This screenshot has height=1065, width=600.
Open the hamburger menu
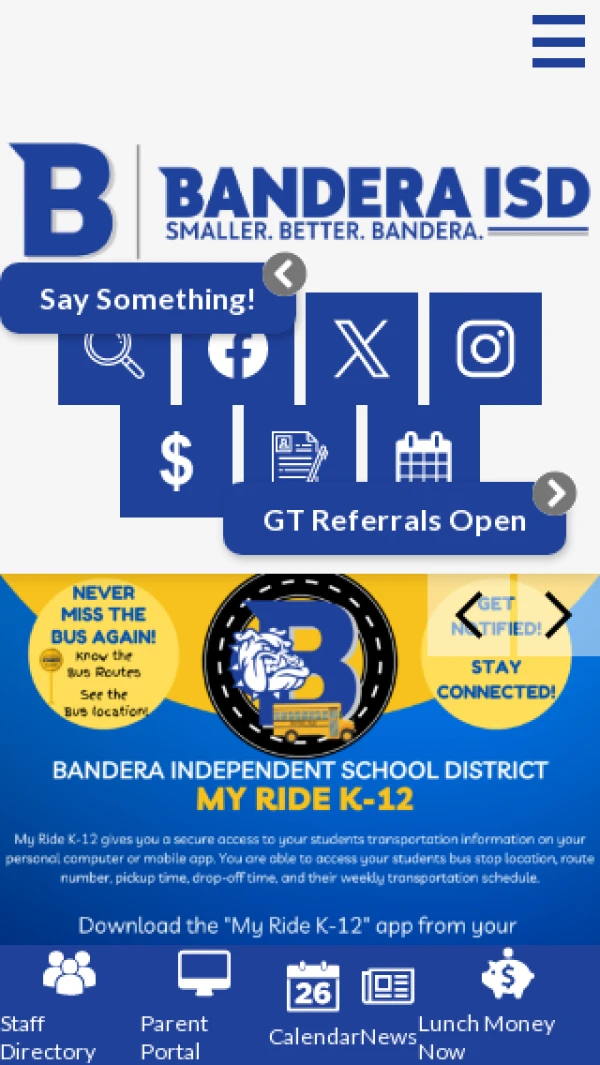(558, 41)
